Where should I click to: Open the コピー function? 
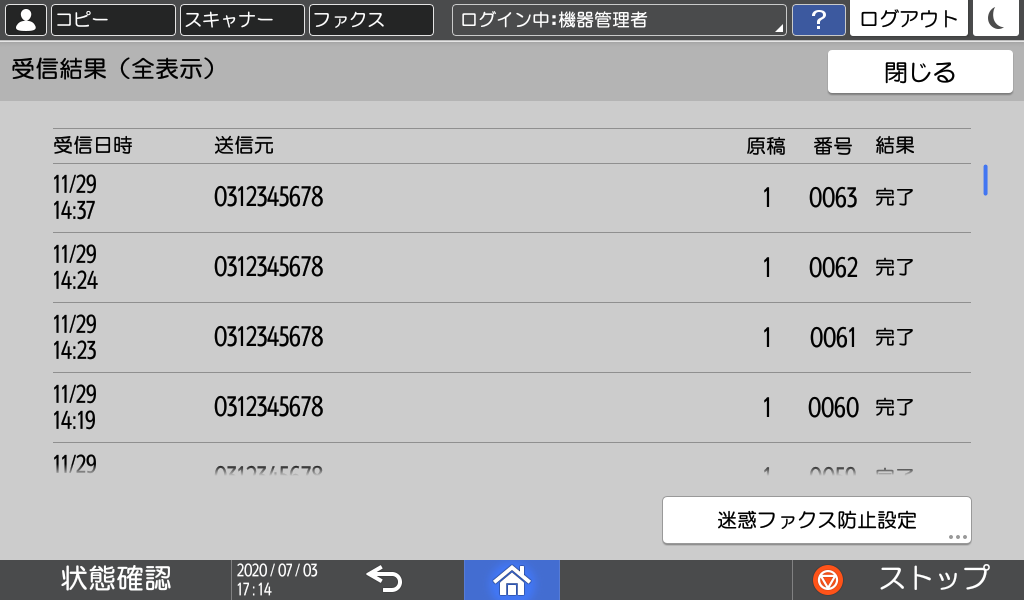(x=112, y=20)
